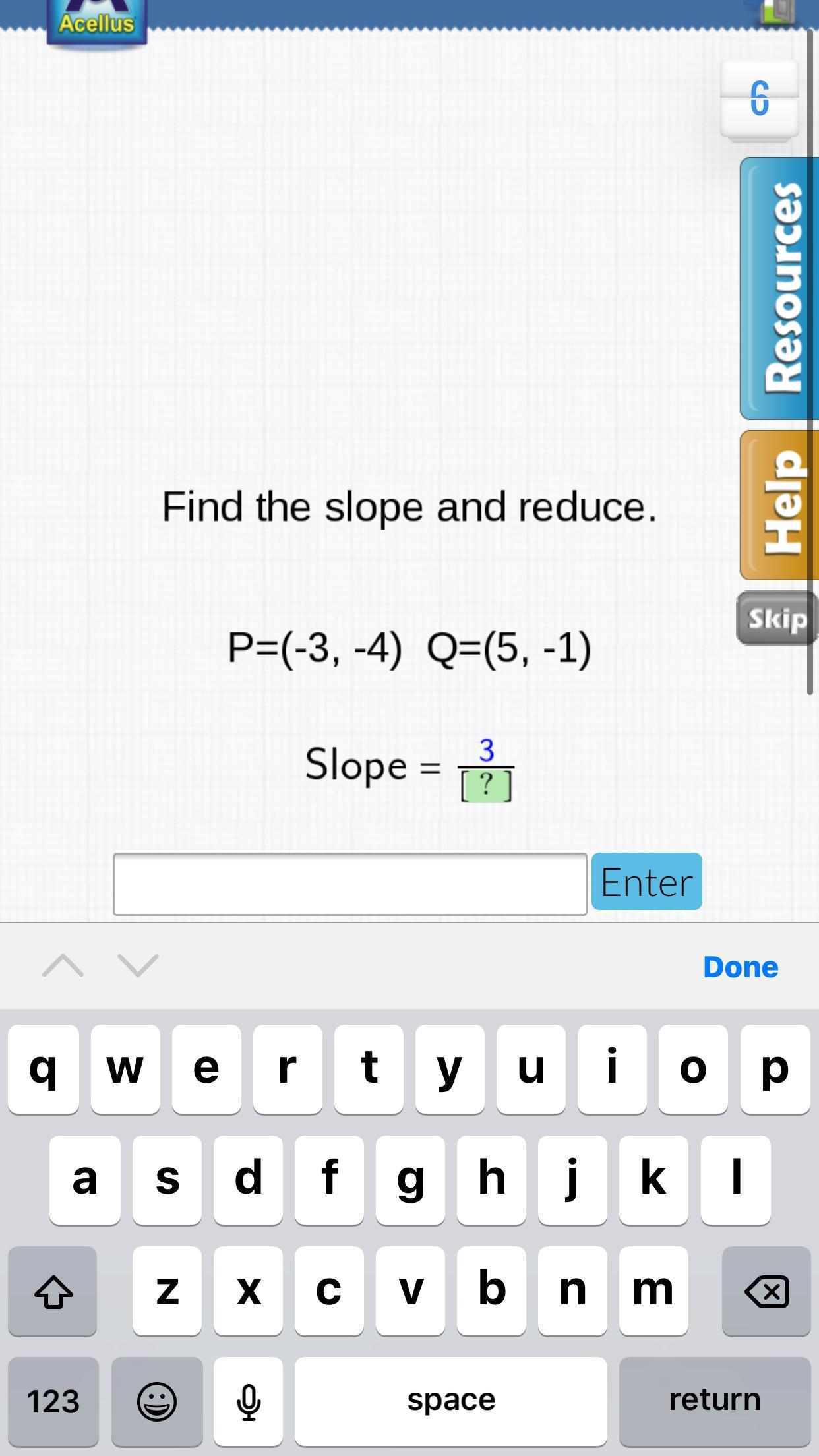
Task: Switch keyboard to numbers with 123
Action: pyautogui.click(x=53, y=1401)
